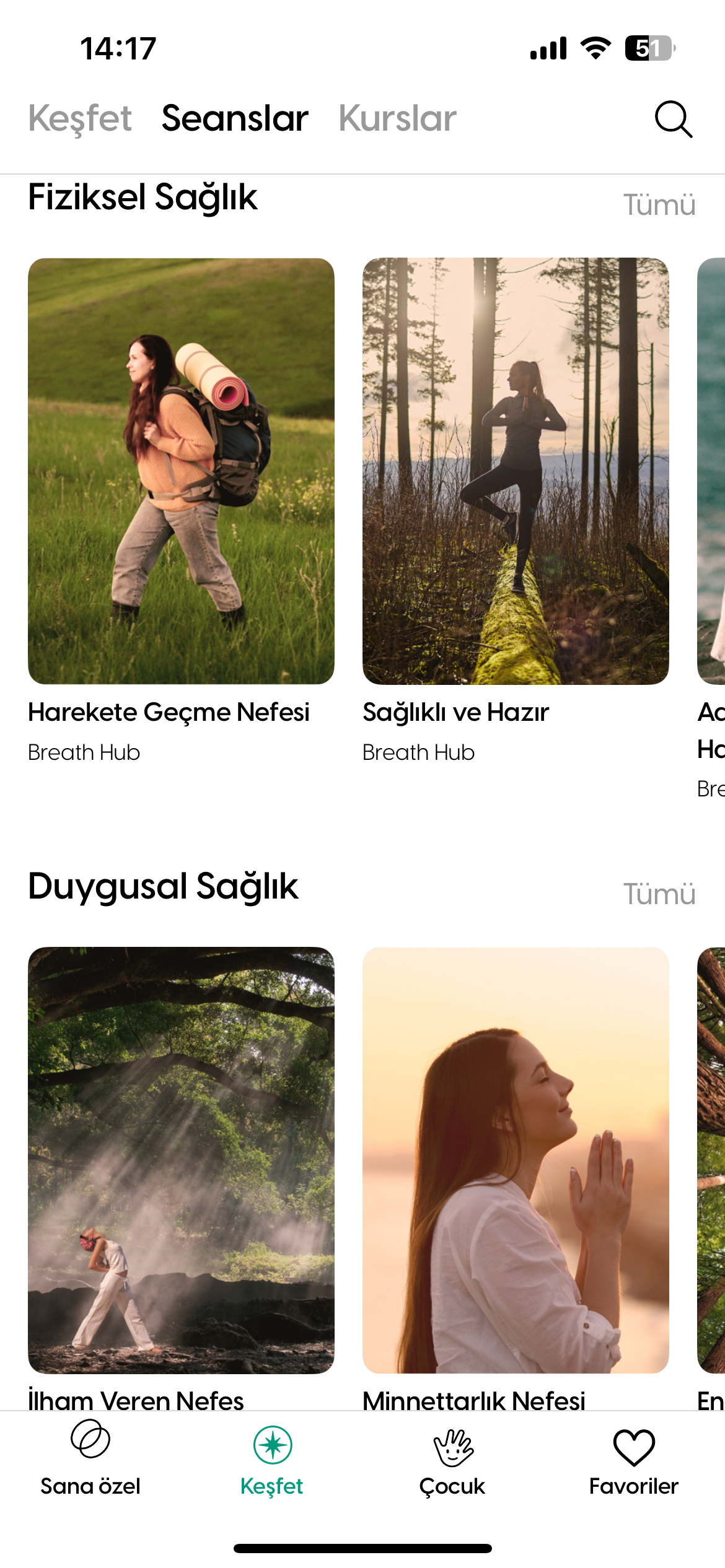Open the Çocuk tab

[452, 1458]
